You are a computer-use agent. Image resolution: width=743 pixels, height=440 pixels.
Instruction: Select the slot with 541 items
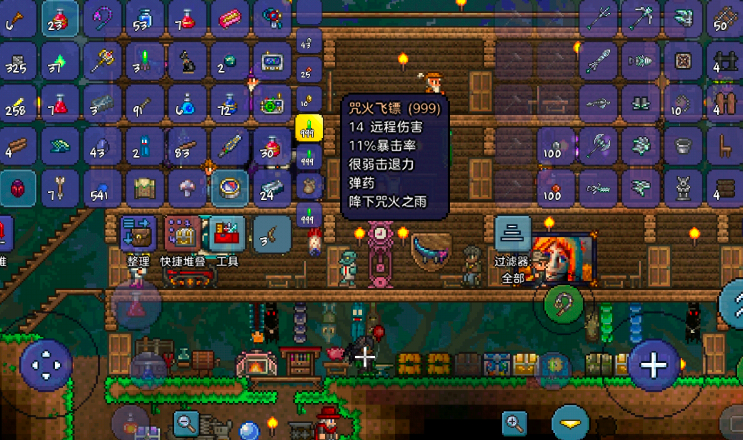pos(100,187)
